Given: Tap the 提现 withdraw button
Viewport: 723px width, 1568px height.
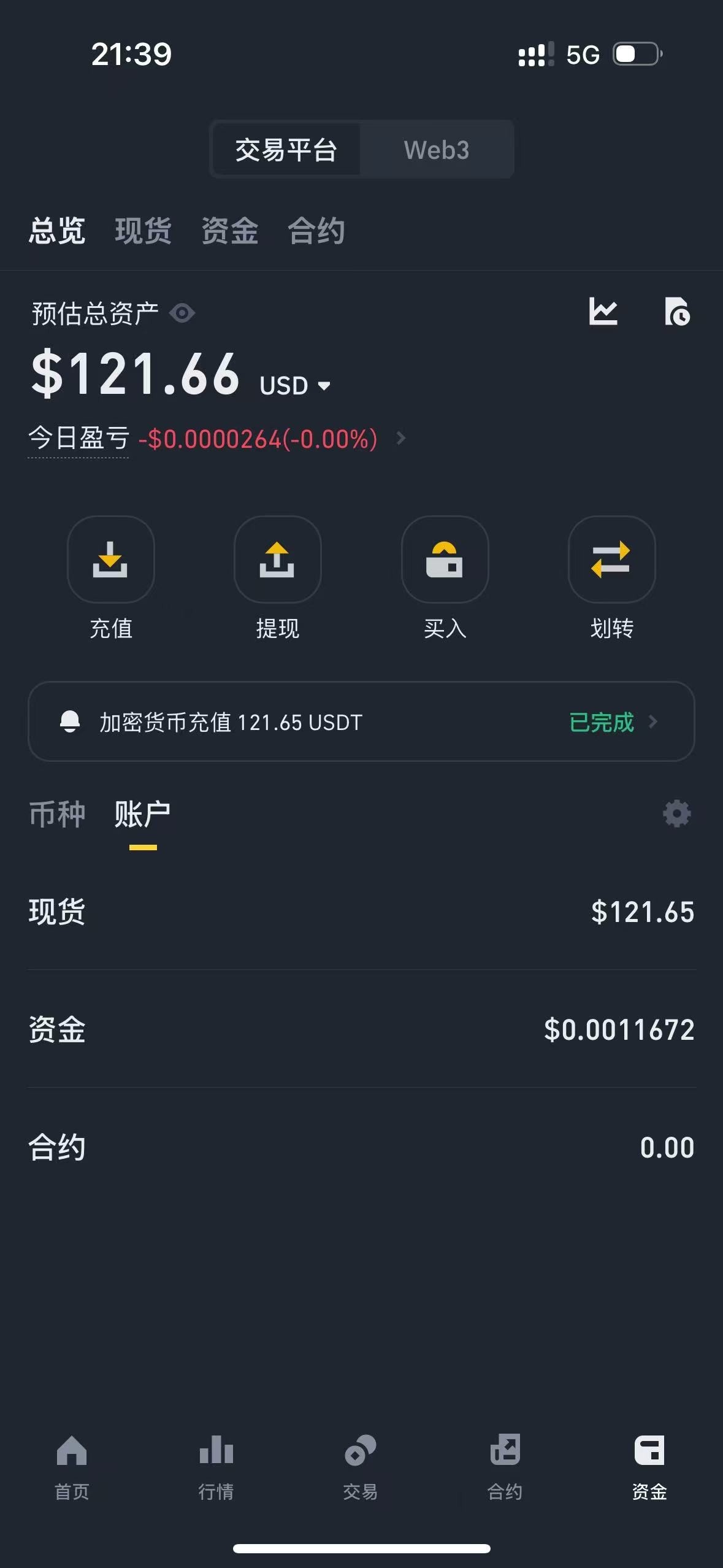Looking at the screenshot, I should (278, 578).
